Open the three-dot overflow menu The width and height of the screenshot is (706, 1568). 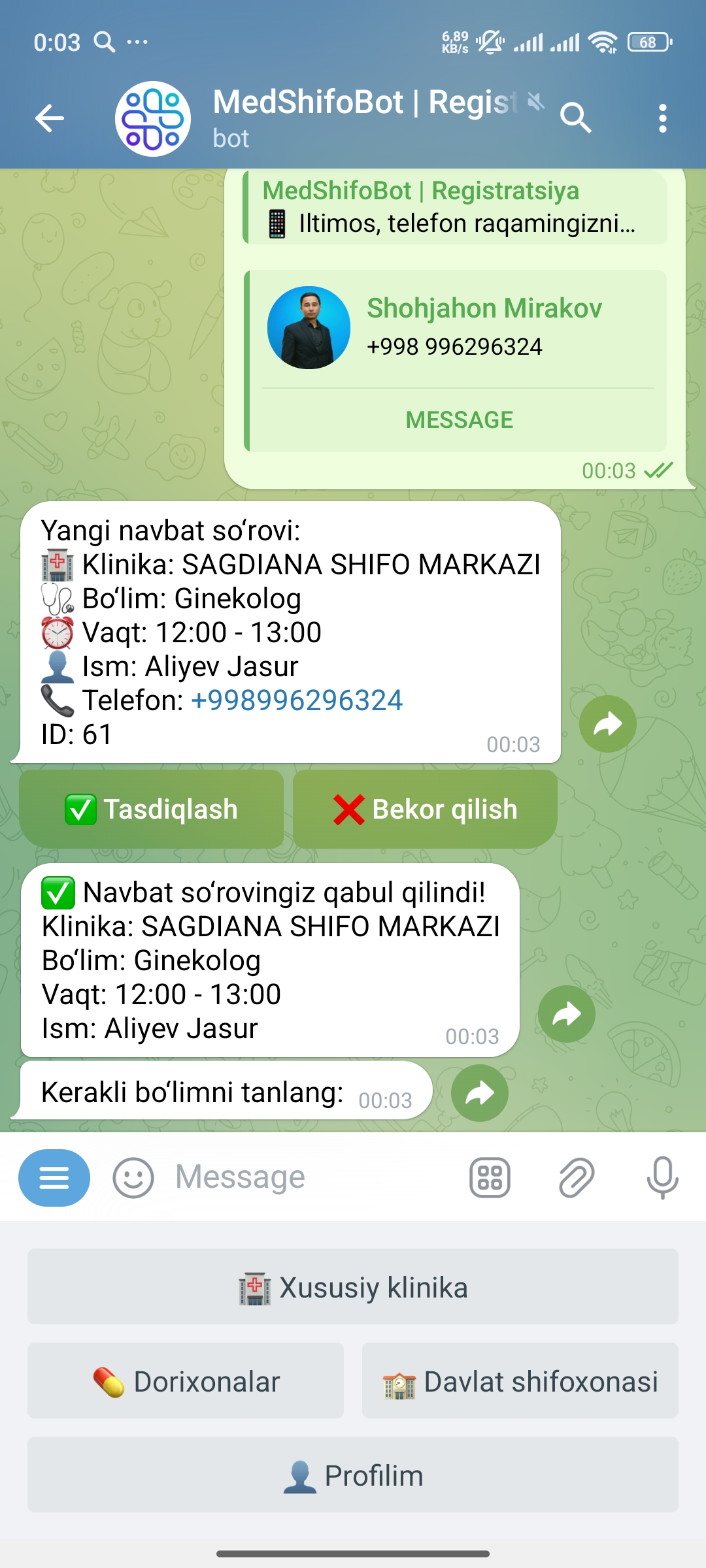pyautogui.click(x=662, y=118)
